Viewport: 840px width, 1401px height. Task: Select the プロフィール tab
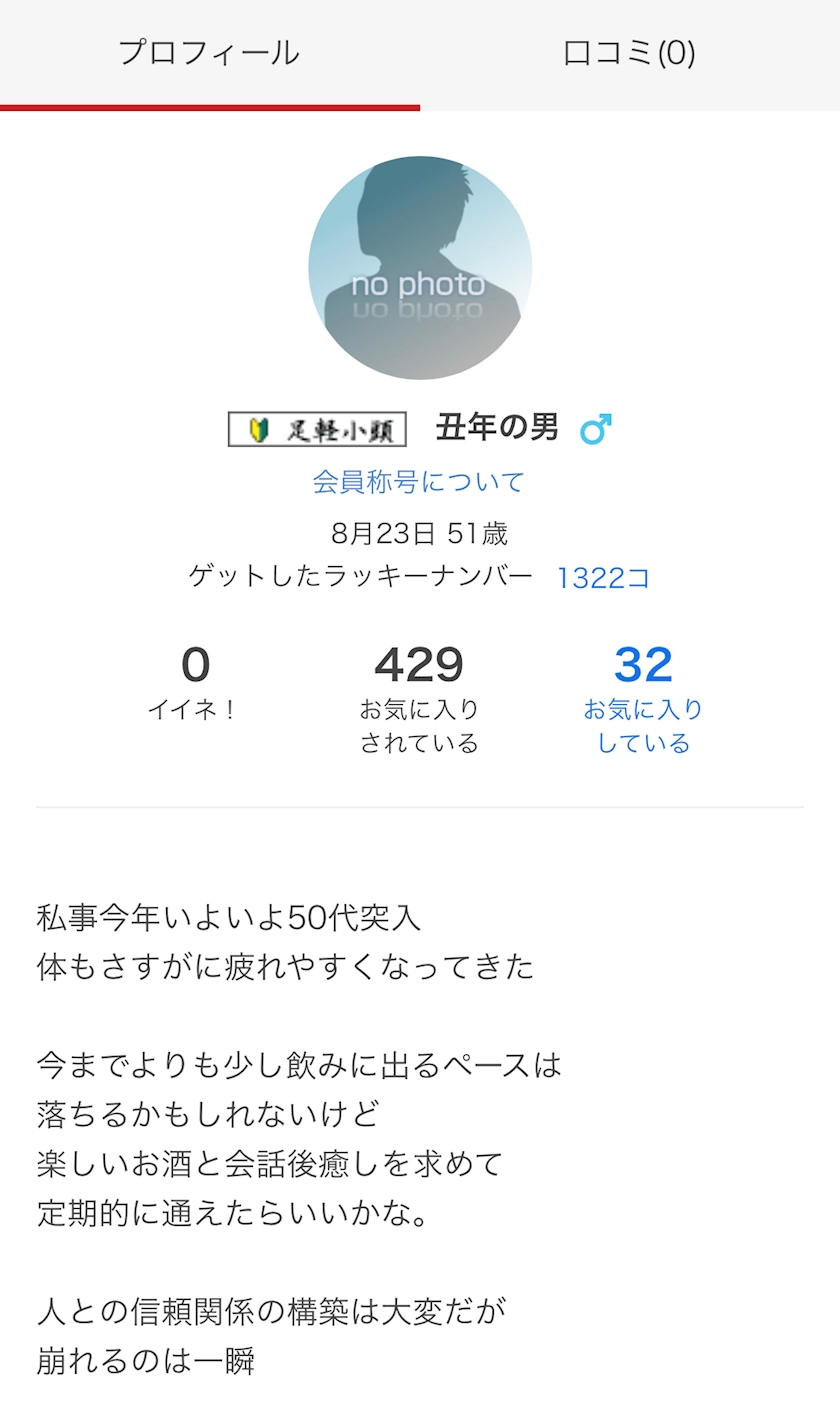(209, 53)
